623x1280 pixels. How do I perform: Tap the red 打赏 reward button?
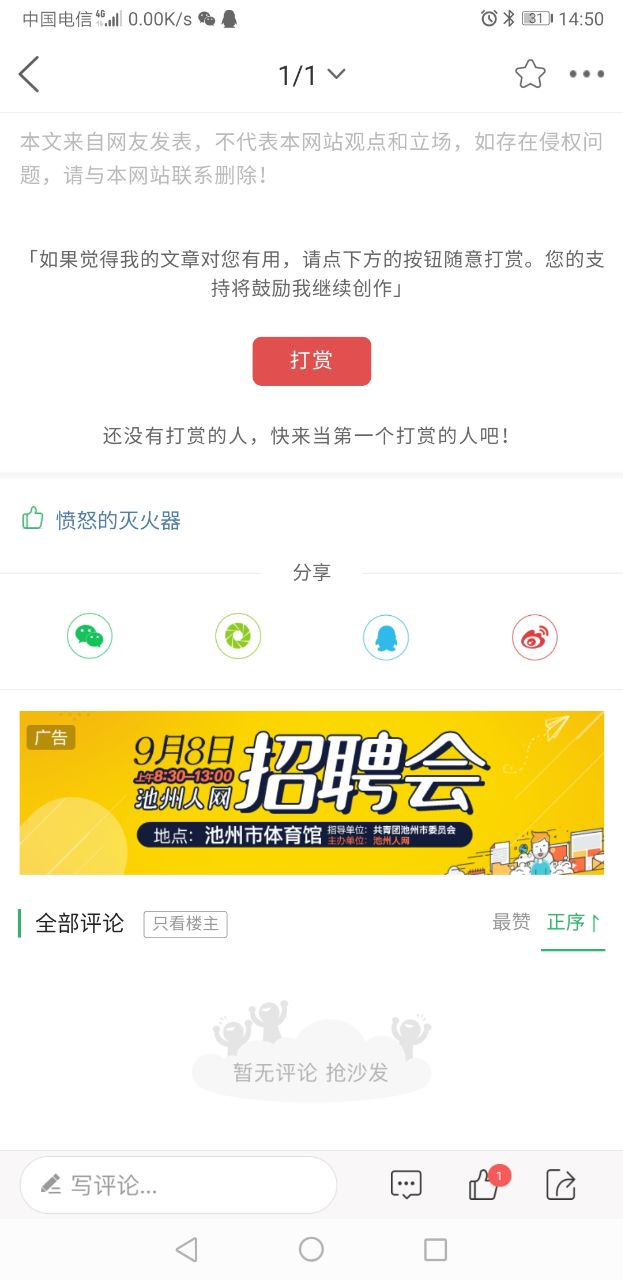pyautogui.click(x=311, y=361)
